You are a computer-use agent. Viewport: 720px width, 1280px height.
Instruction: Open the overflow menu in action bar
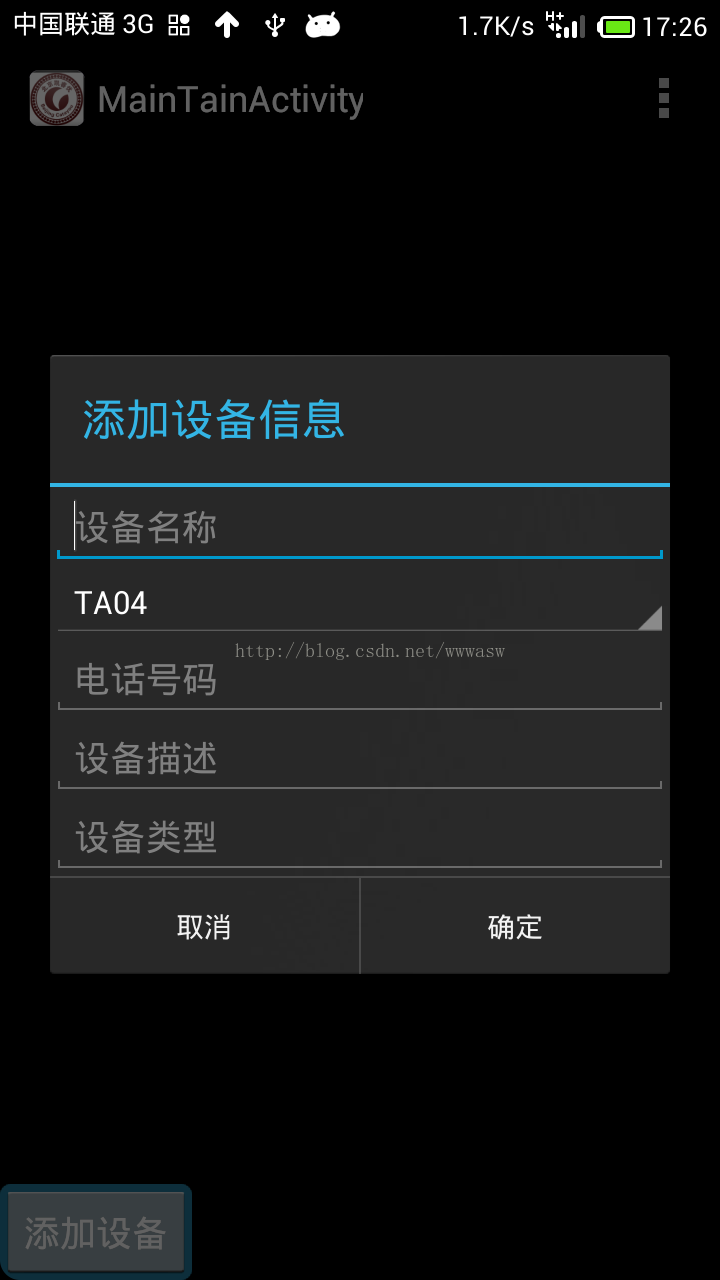pyautogui.click(x=663, y=99)
